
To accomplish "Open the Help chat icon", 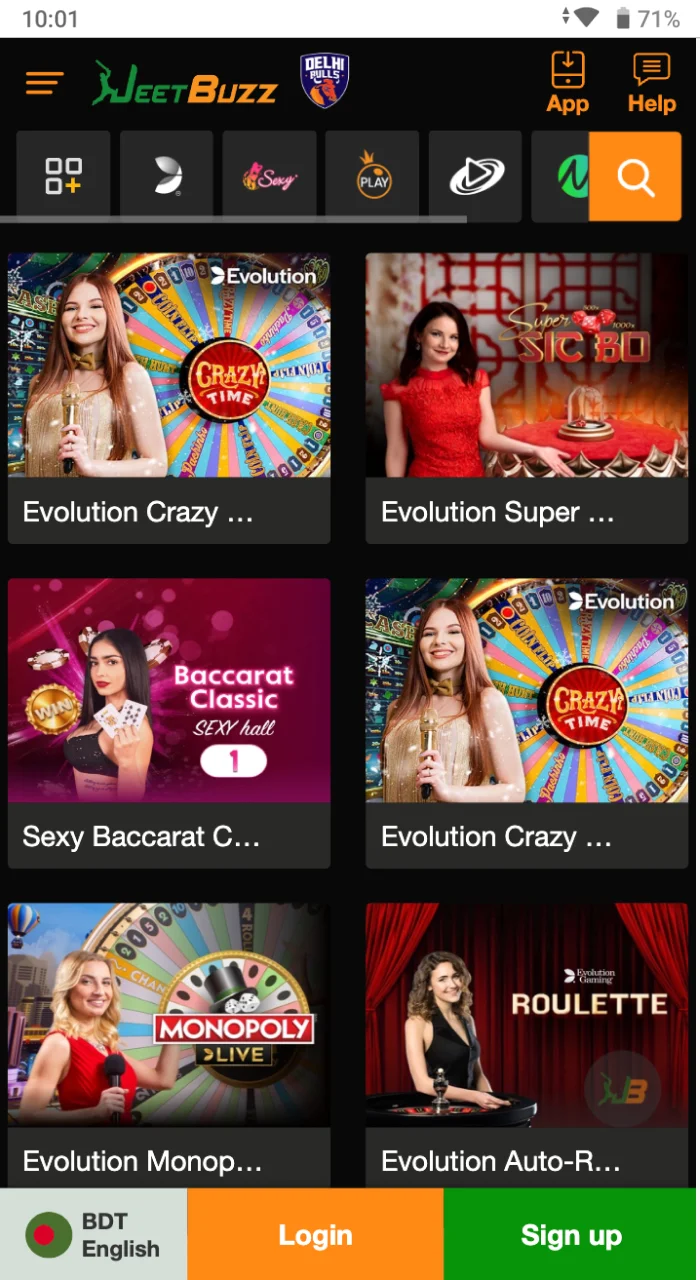I will click(x=651, y=82).
